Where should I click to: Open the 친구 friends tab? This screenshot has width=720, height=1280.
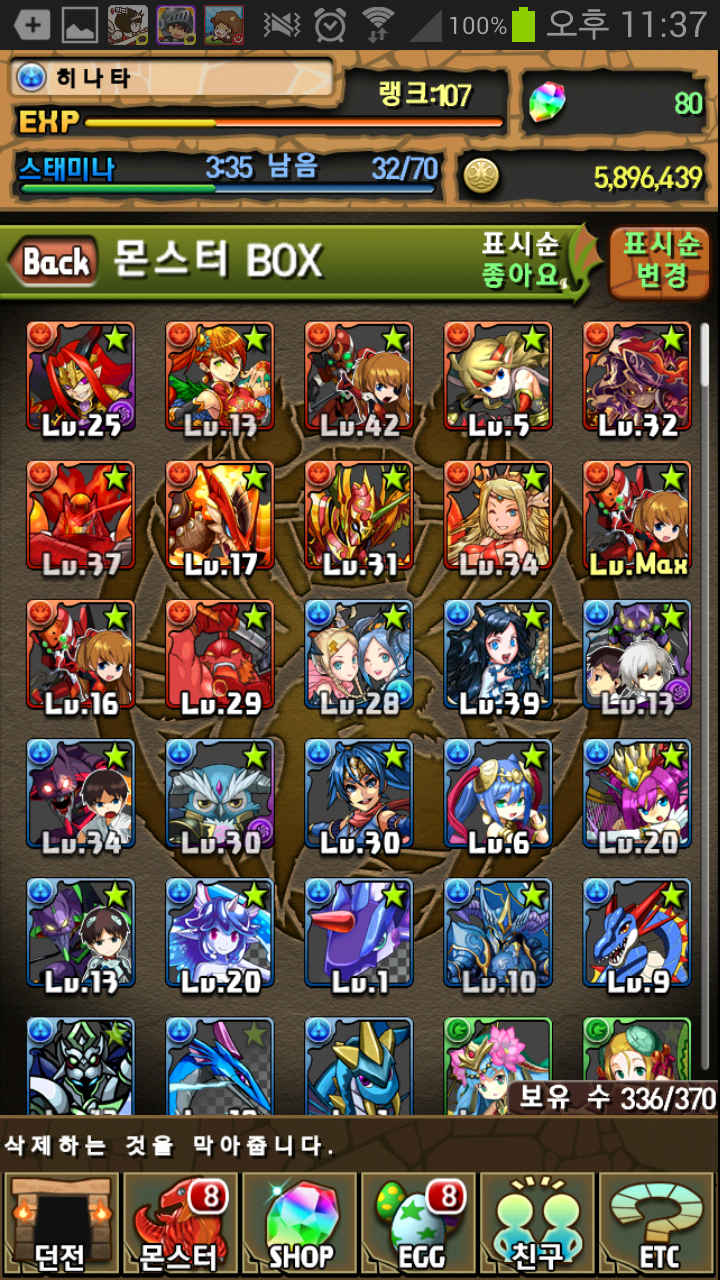coord(538,1224)
